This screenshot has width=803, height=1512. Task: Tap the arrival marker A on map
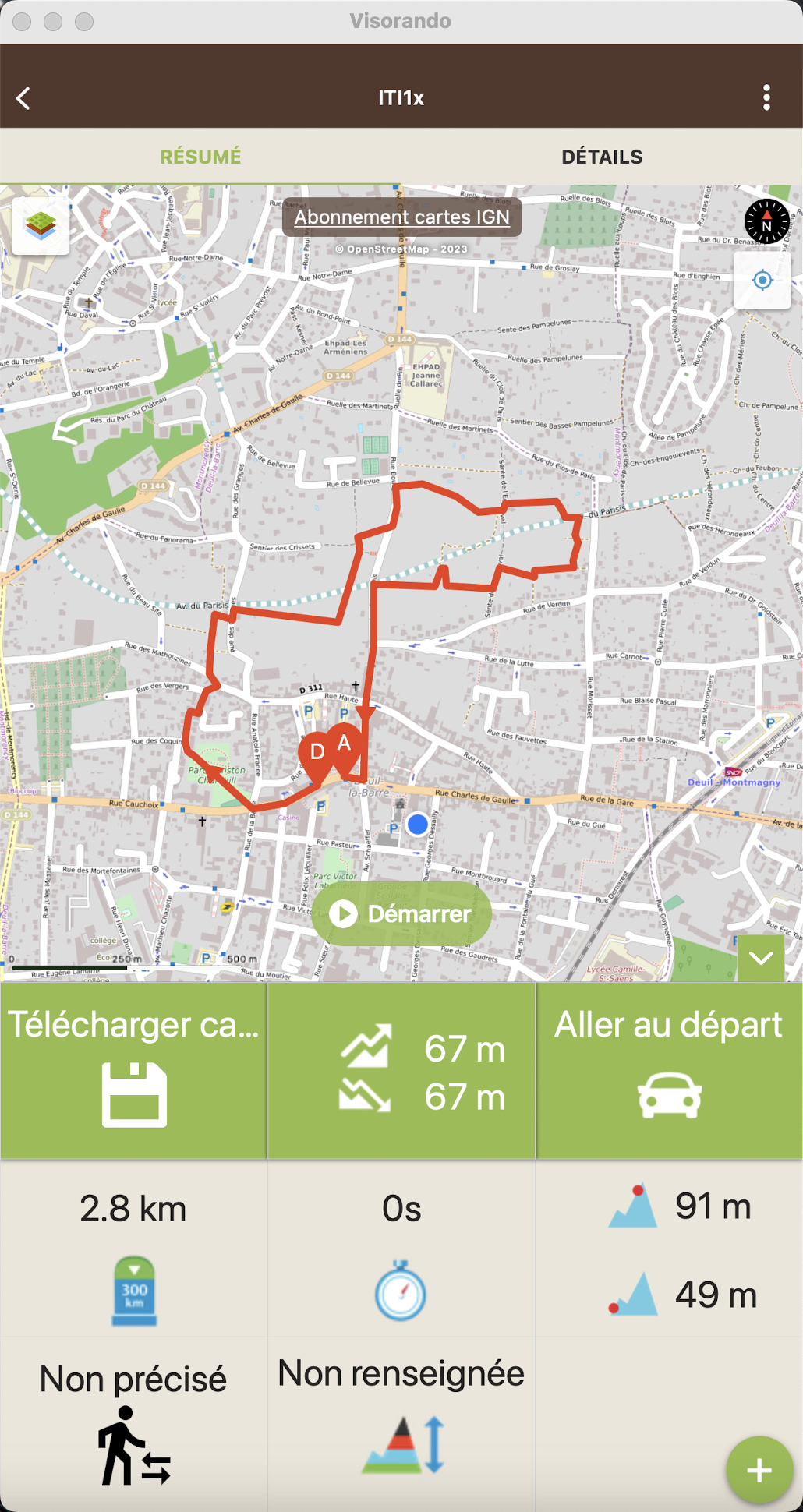[345, 744]
